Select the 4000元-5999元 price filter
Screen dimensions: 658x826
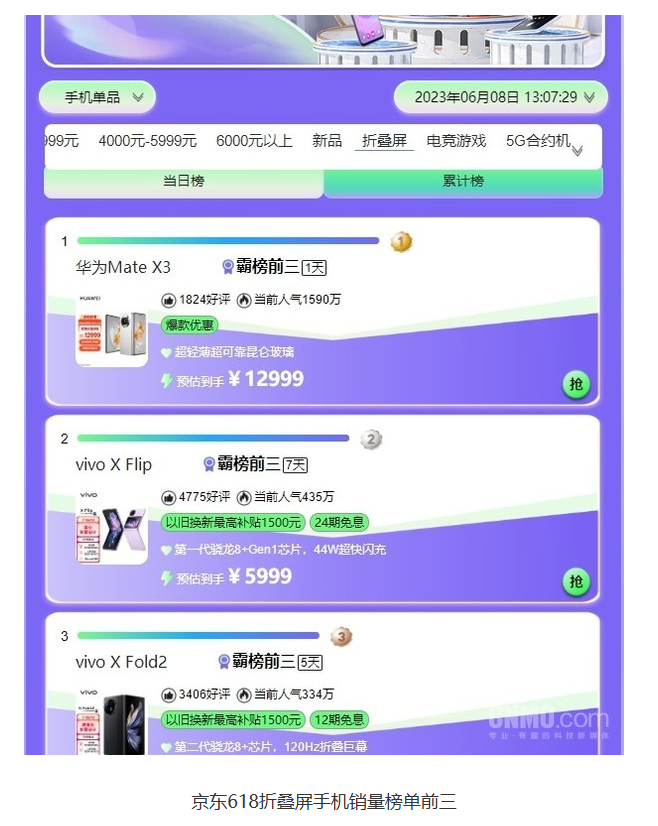pos(147,141)
